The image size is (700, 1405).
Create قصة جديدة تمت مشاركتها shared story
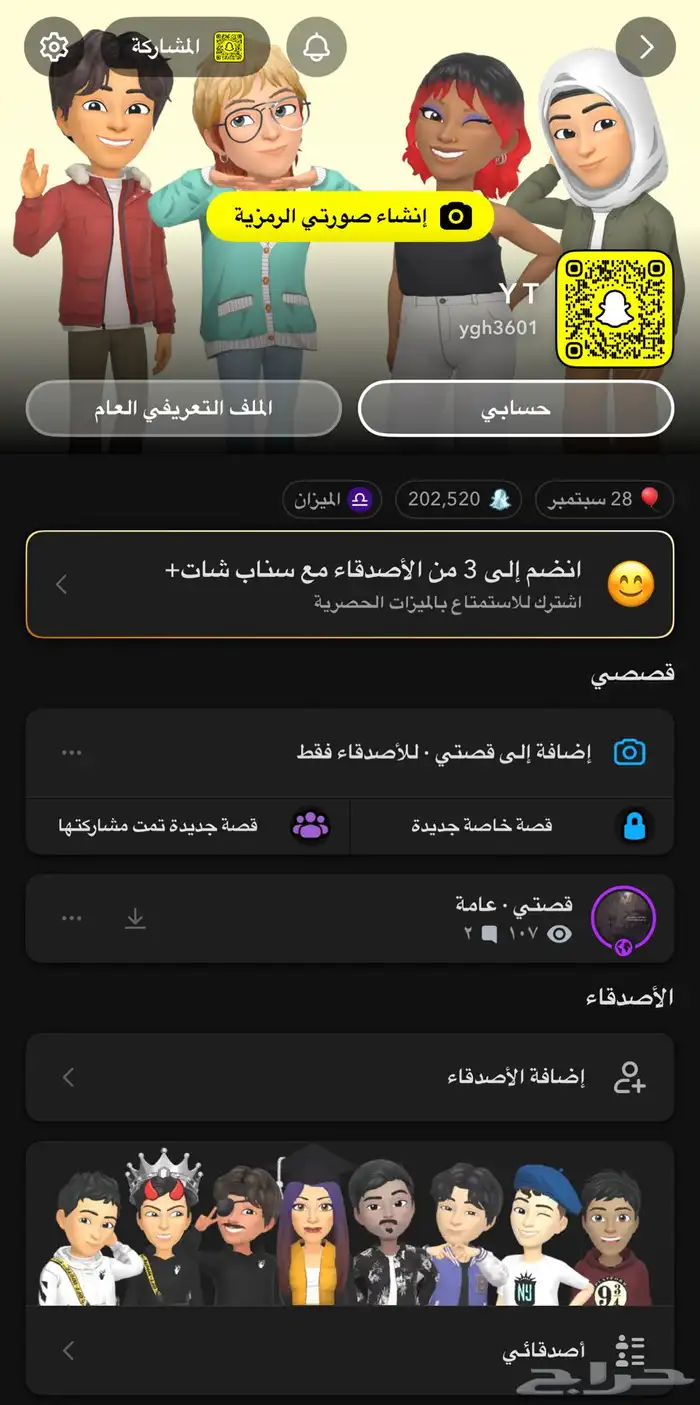point(188,826)
